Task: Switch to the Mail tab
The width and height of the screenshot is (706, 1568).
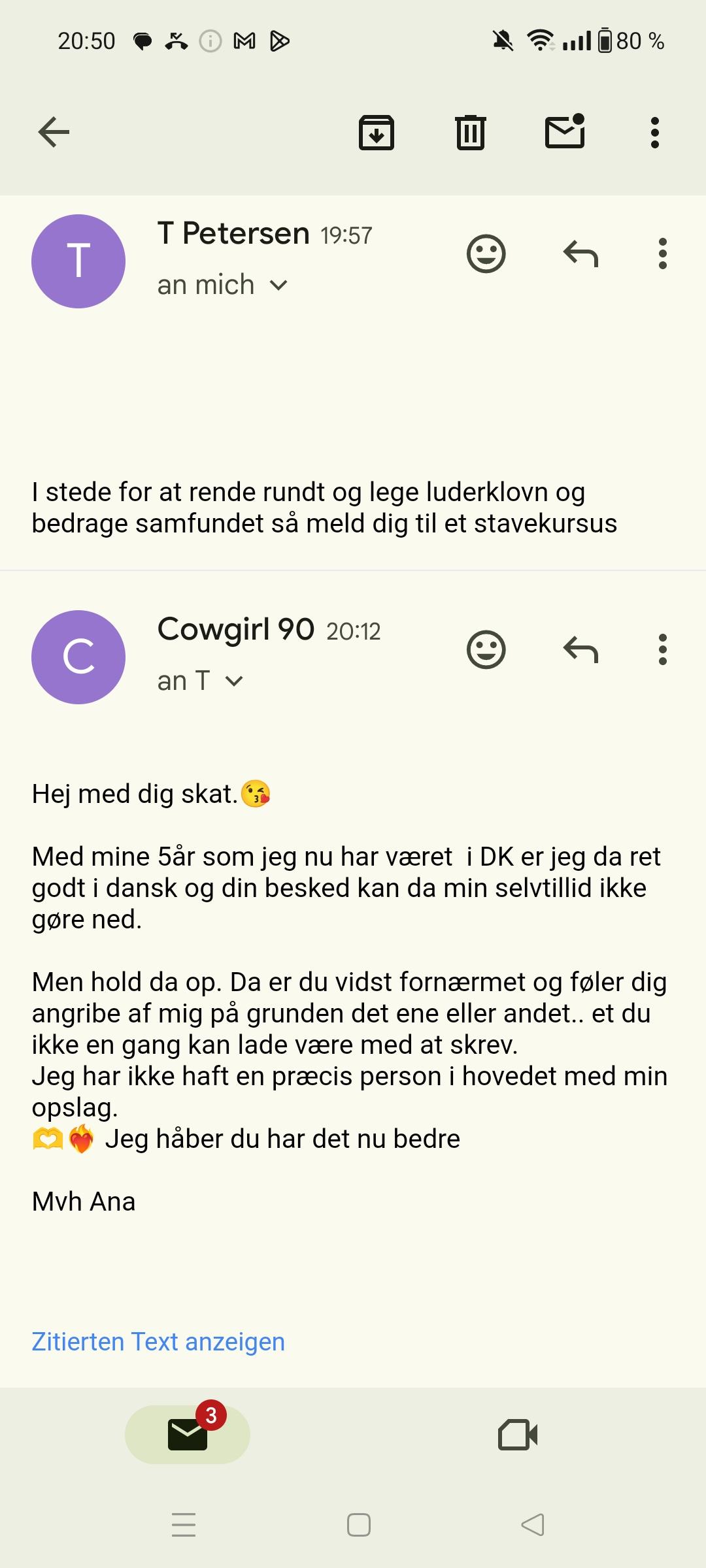Action: coord(188,1435)
